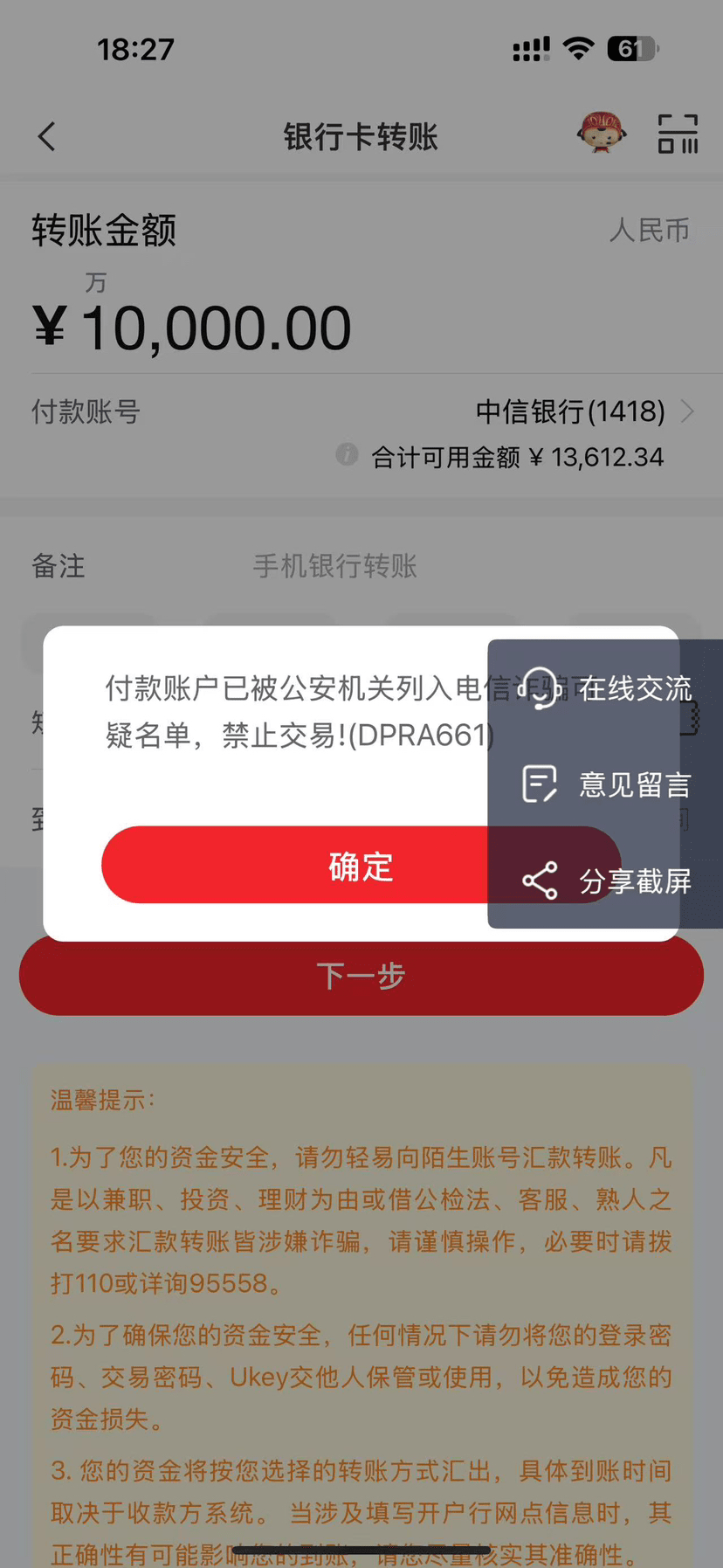Screen dimensions: 723x1568
Task: Edit the transfer amount ¥10,000.00
Action: tap(217, 329)
